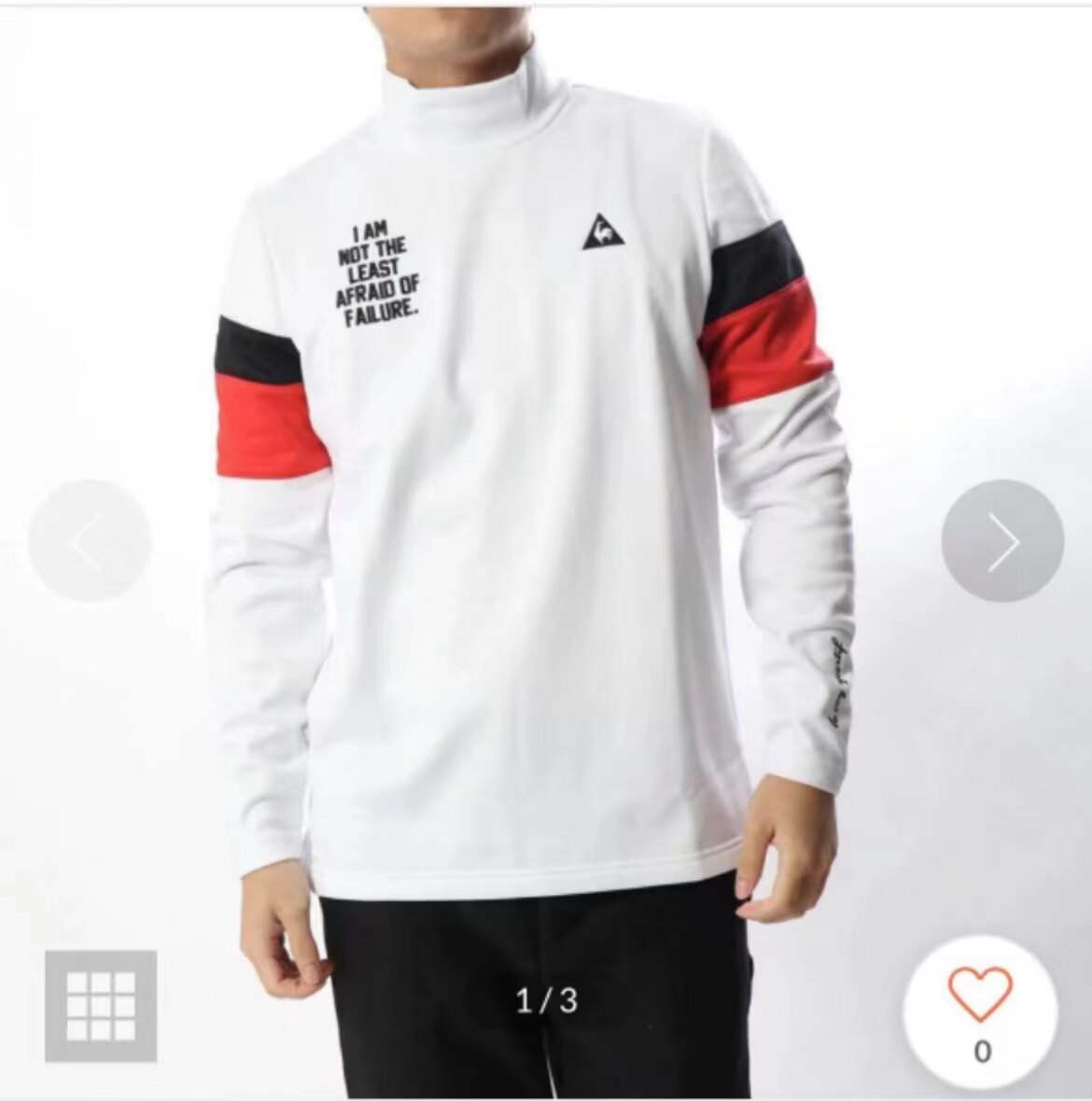Open the image grid view
This screenshot has height=1101, width=1092.
(x=101, y=1006)
